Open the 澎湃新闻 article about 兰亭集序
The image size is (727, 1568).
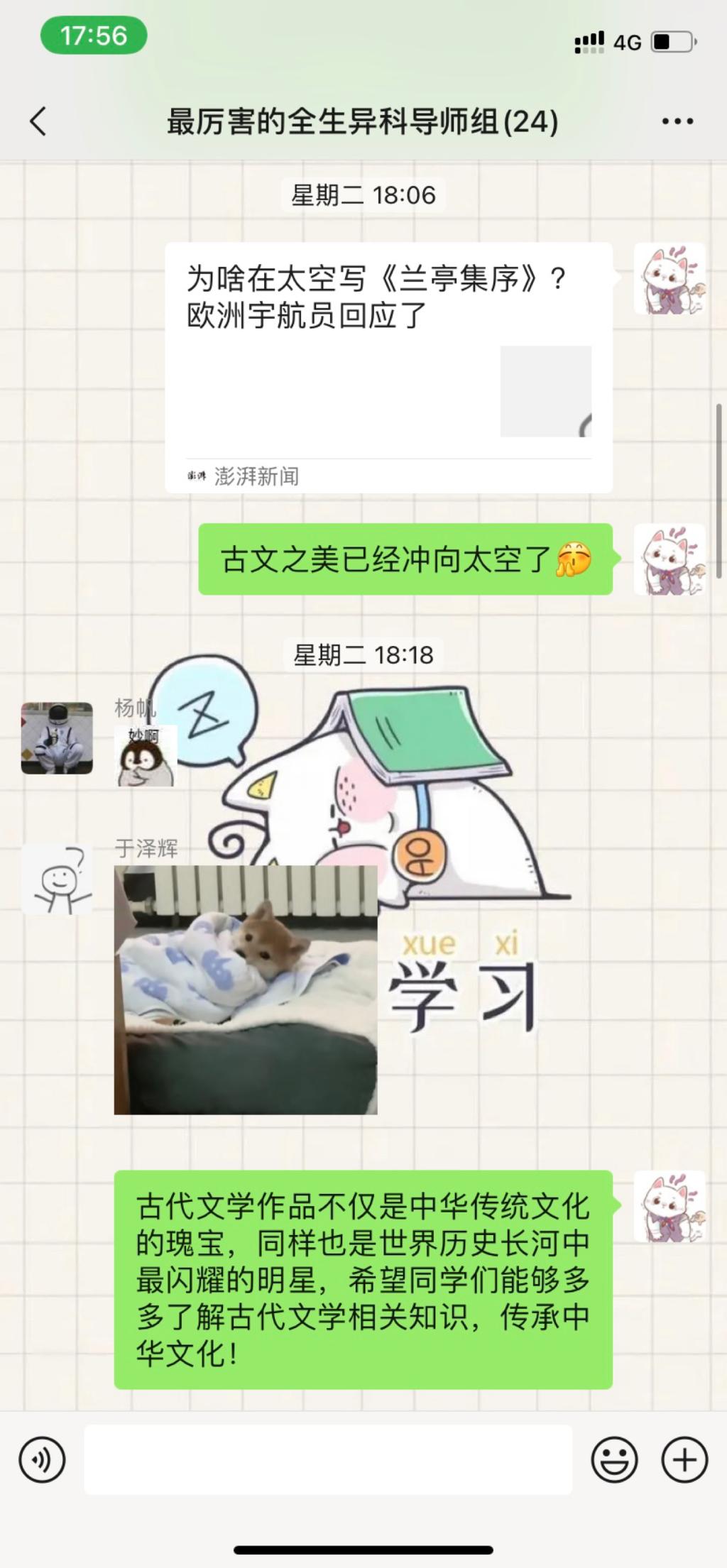click(x=388, y=368)
